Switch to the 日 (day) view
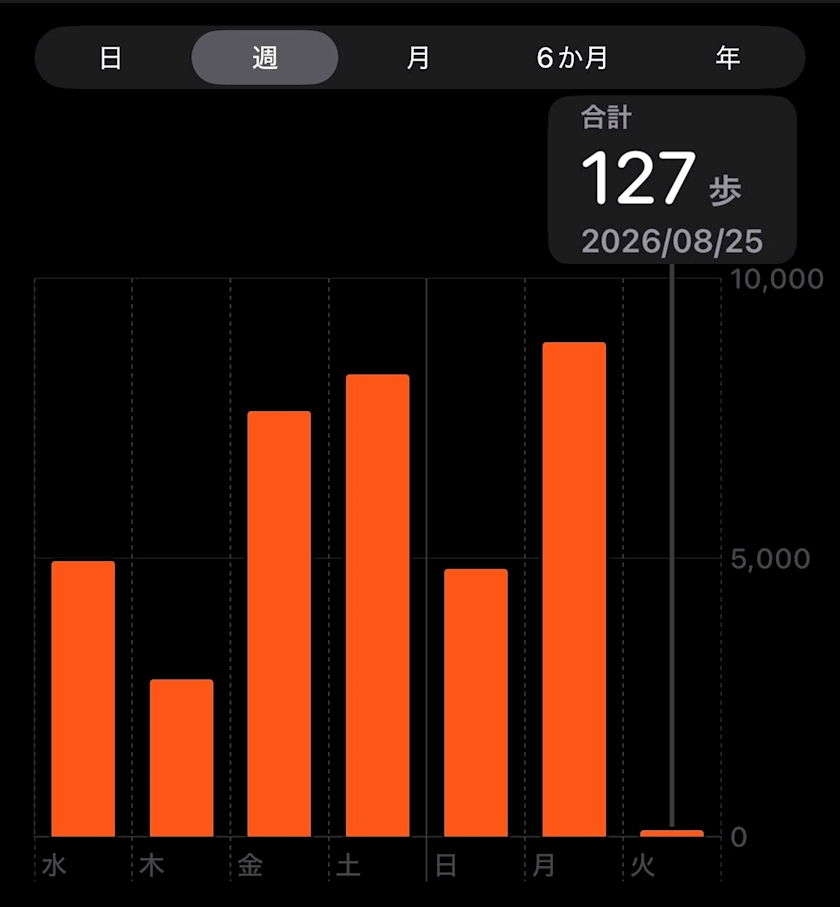The image size is (840, 907). [x=110, y=58]
